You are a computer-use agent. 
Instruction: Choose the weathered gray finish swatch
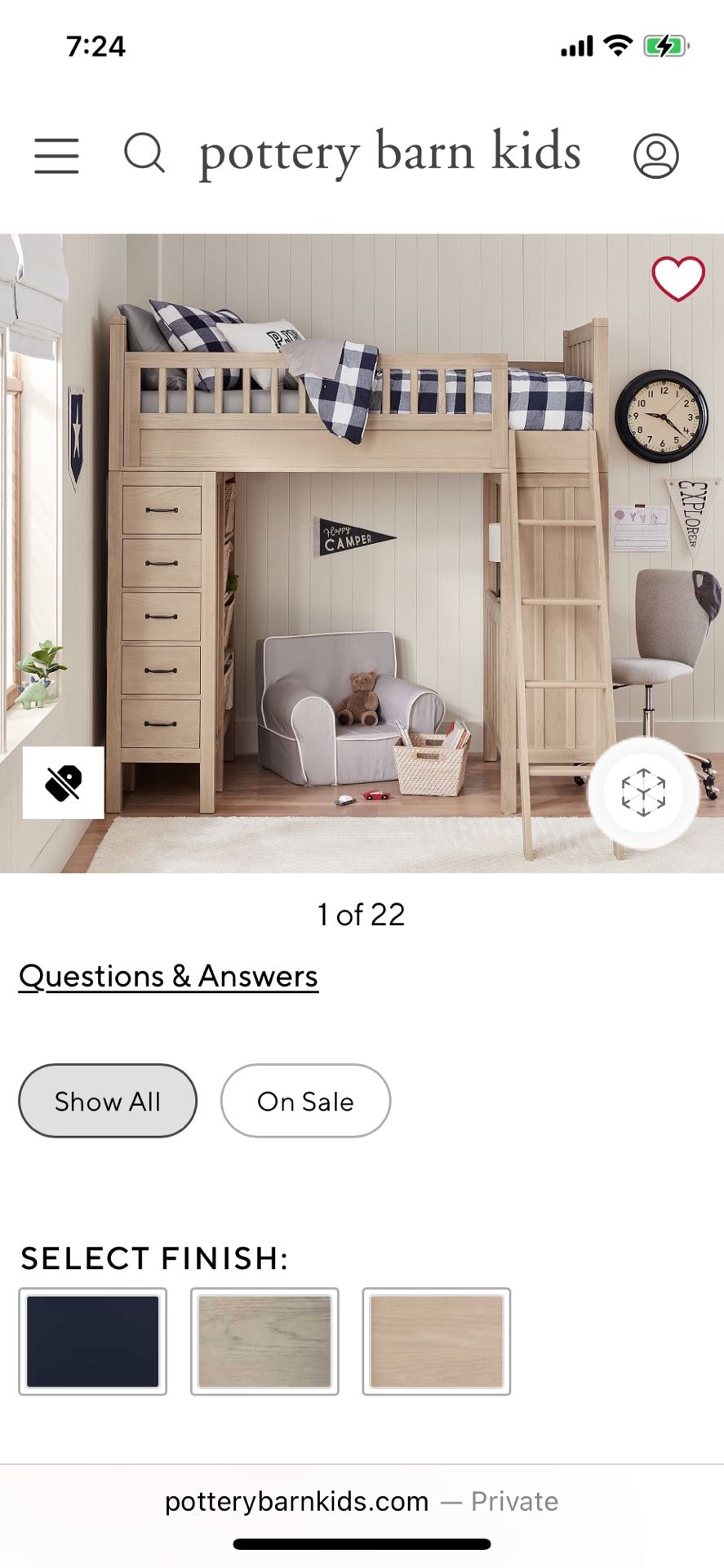pyautogui.click(x=264, y=1341)
